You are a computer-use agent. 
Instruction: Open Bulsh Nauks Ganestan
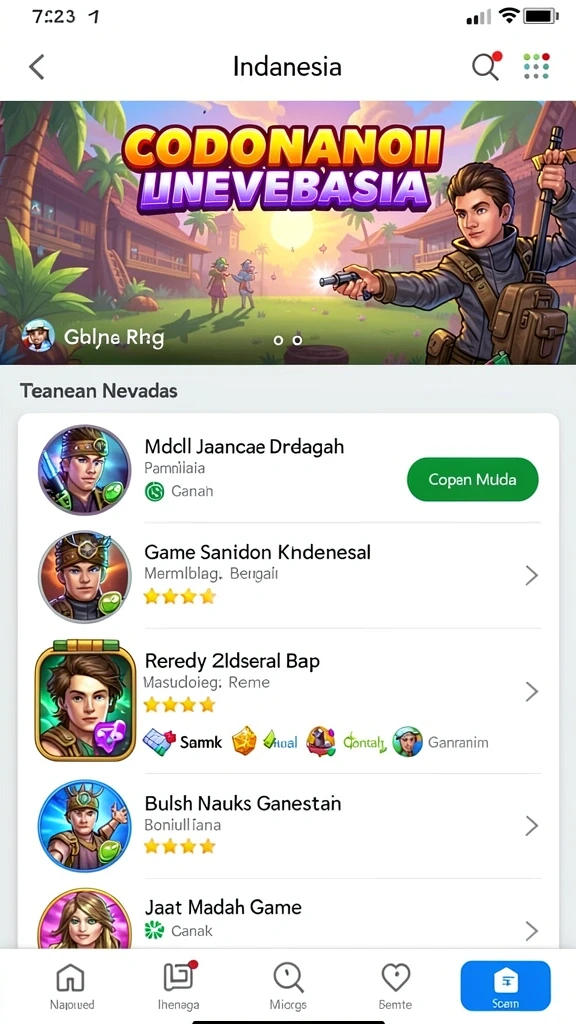(288, 825)
